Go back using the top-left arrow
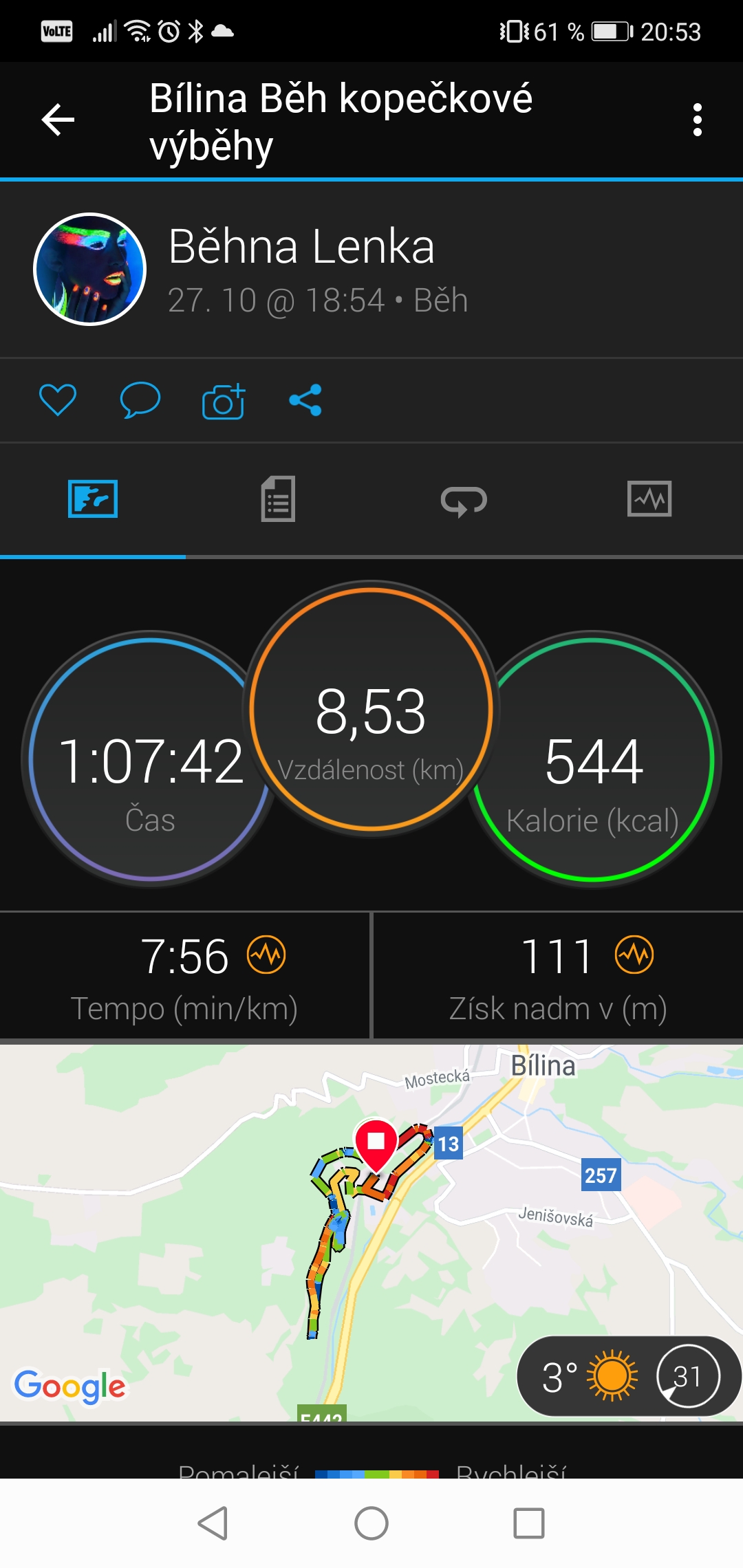Image resolution: width=743 pixels, height=1568 pixels. pos(58,120)
